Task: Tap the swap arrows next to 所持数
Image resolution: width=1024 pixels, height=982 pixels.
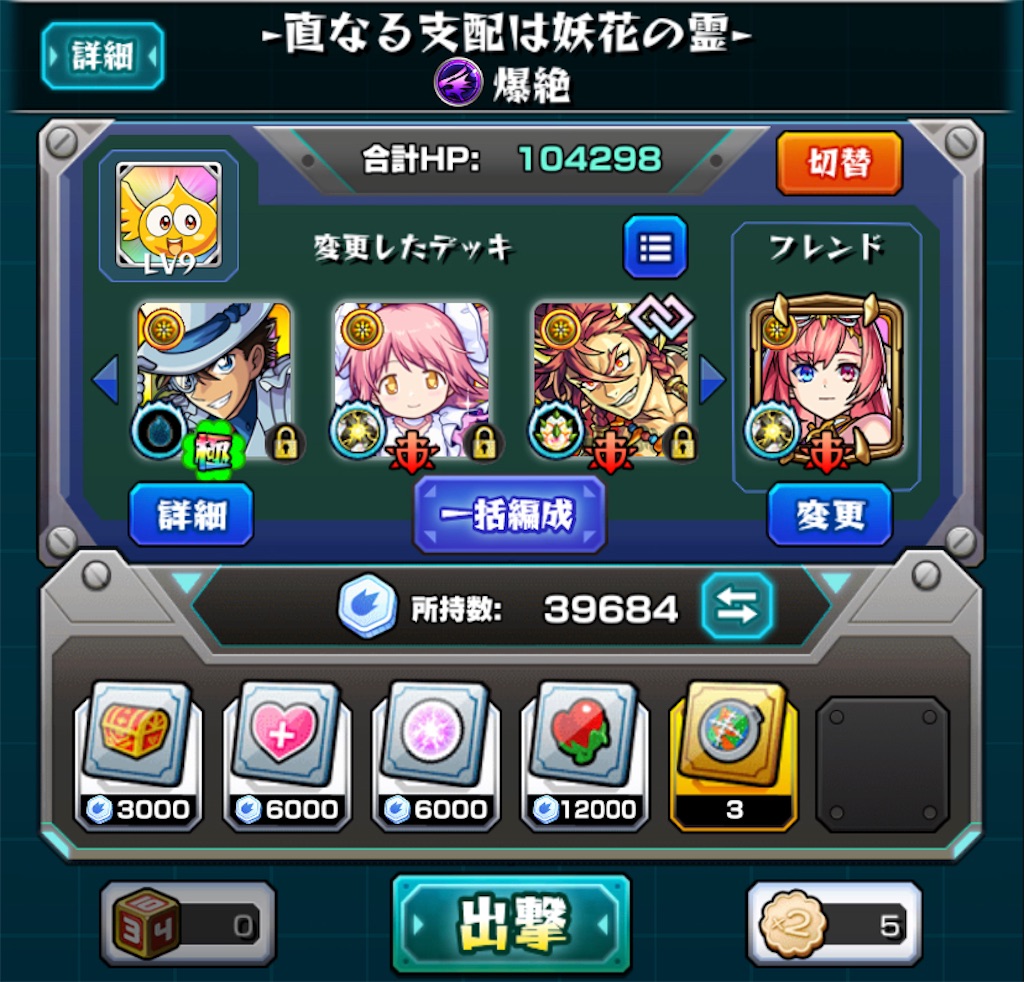Action: [x=737, y=607]
